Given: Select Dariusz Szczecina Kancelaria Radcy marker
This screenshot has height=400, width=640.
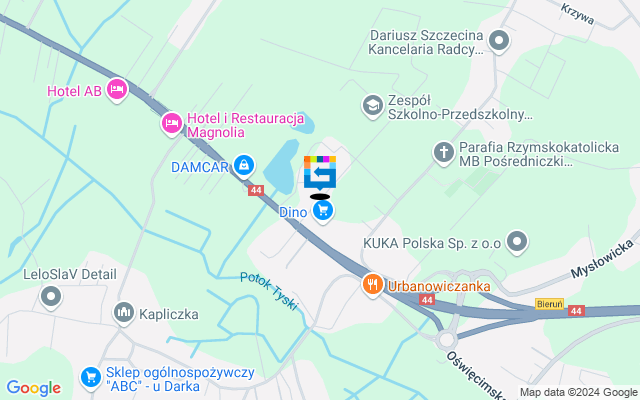Looking at the screenshot, I should click(x=499, y=40).
